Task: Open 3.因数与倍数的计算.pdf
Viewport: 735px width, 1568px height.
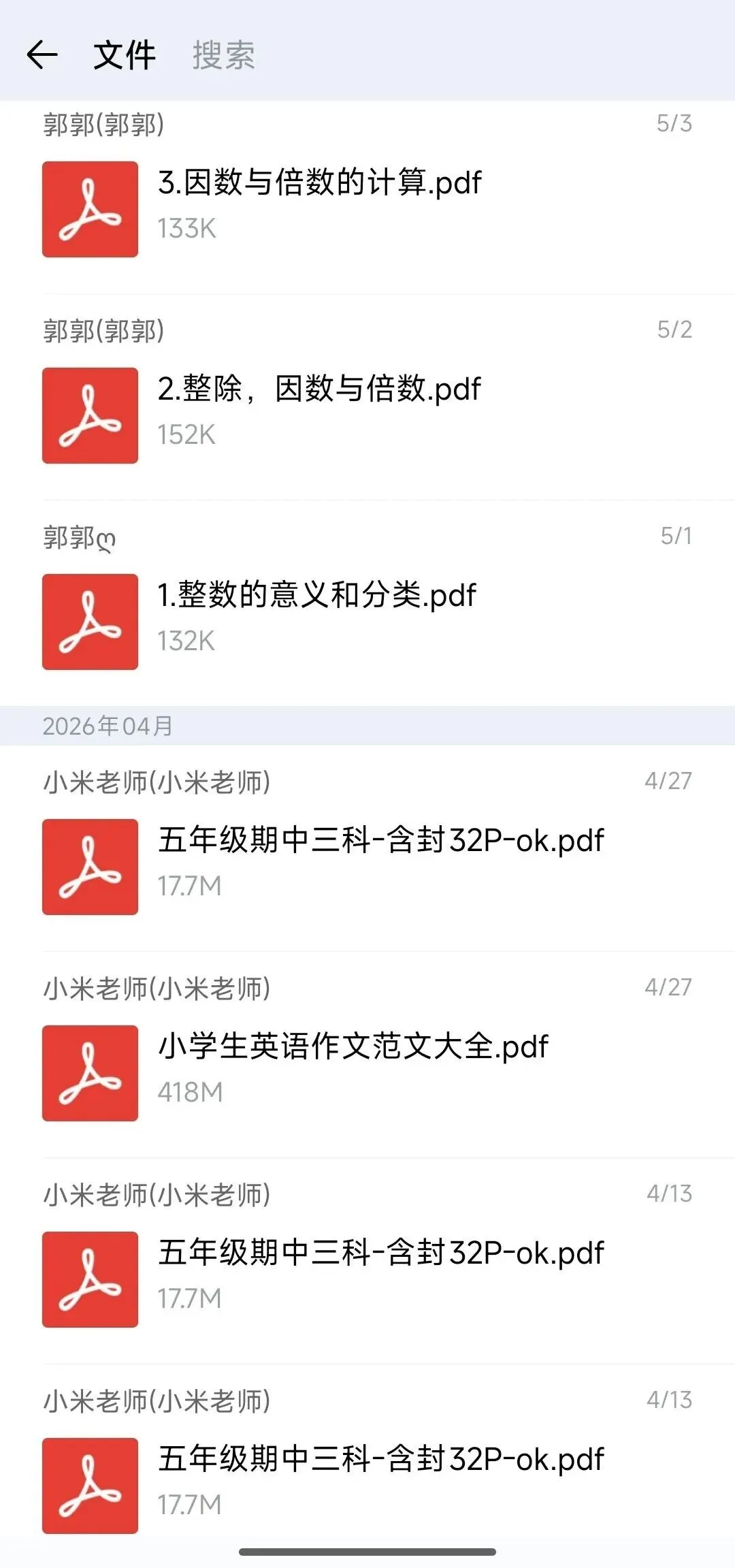Action: click(367, 197)
